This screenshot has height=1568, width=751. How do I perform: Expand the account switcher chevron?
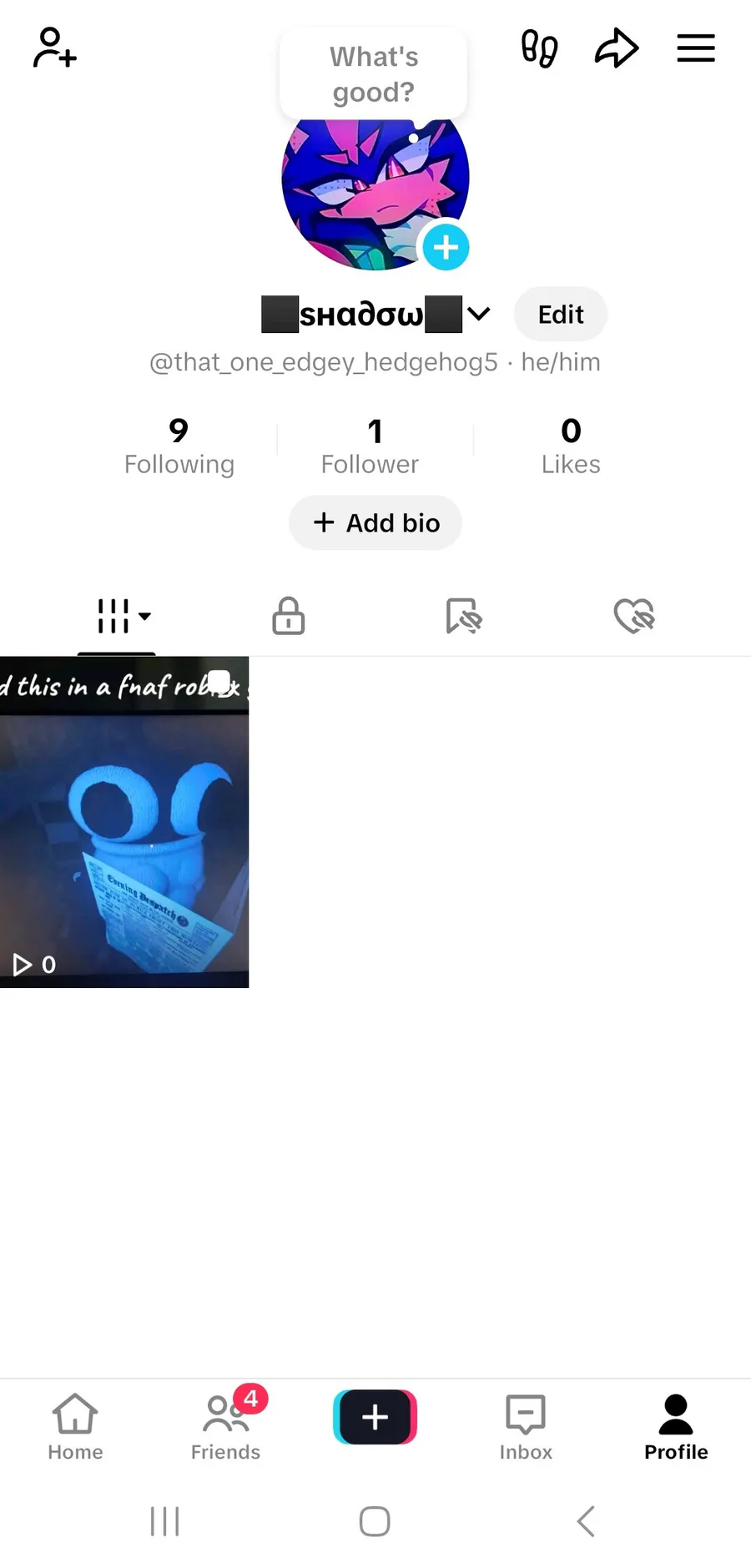click(479, 314)
